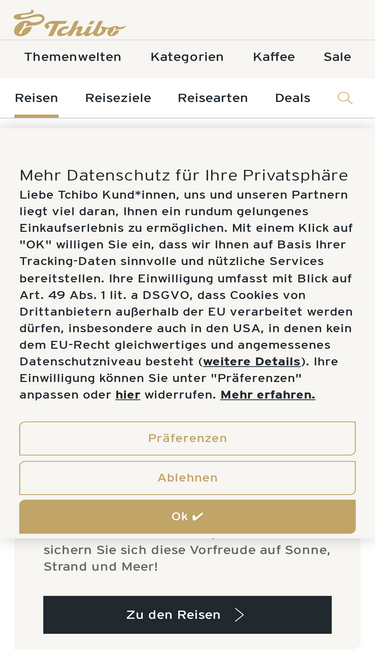Tap 'Zu den Reisen' button
Viewport: 375px width, 667px height.
click(188, 615)
